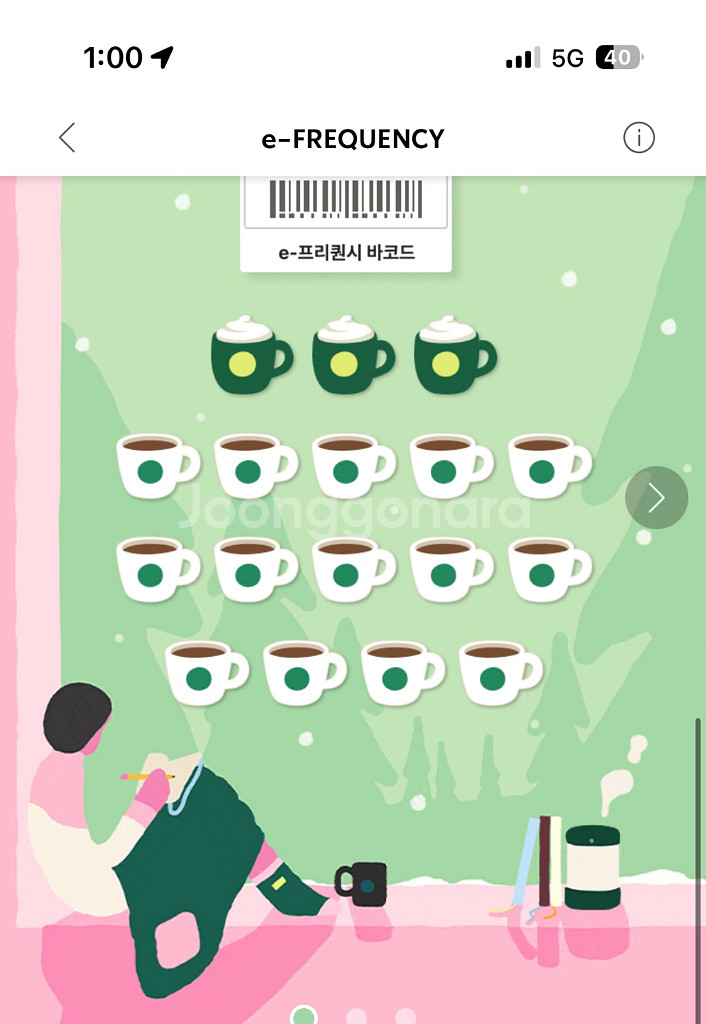706x1024 pixels.
Task: Open the e-프리퀀시 바코드 barcode
Action: coord(346,222)
